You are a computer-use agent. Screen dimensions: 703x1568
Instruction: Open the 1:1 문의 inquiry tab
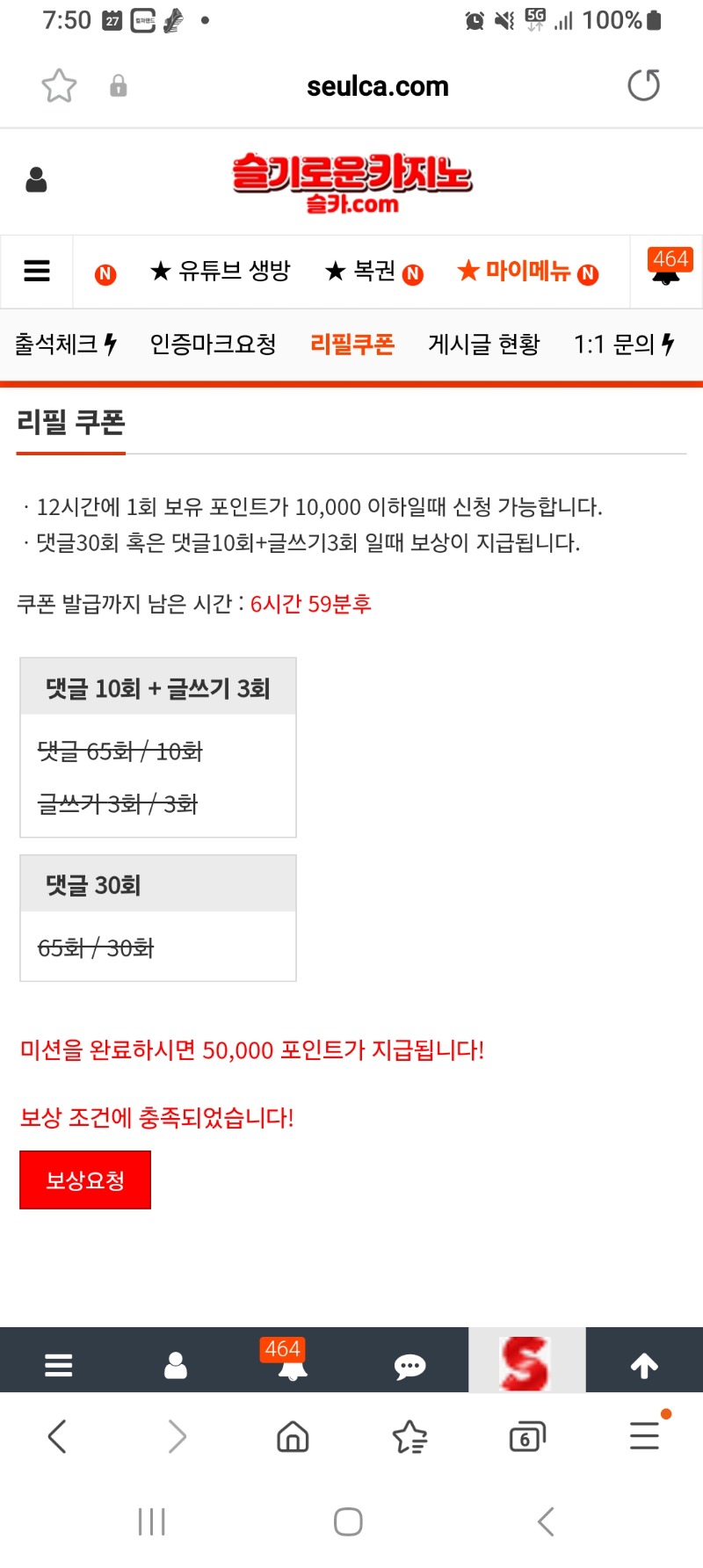pos(623,344)
